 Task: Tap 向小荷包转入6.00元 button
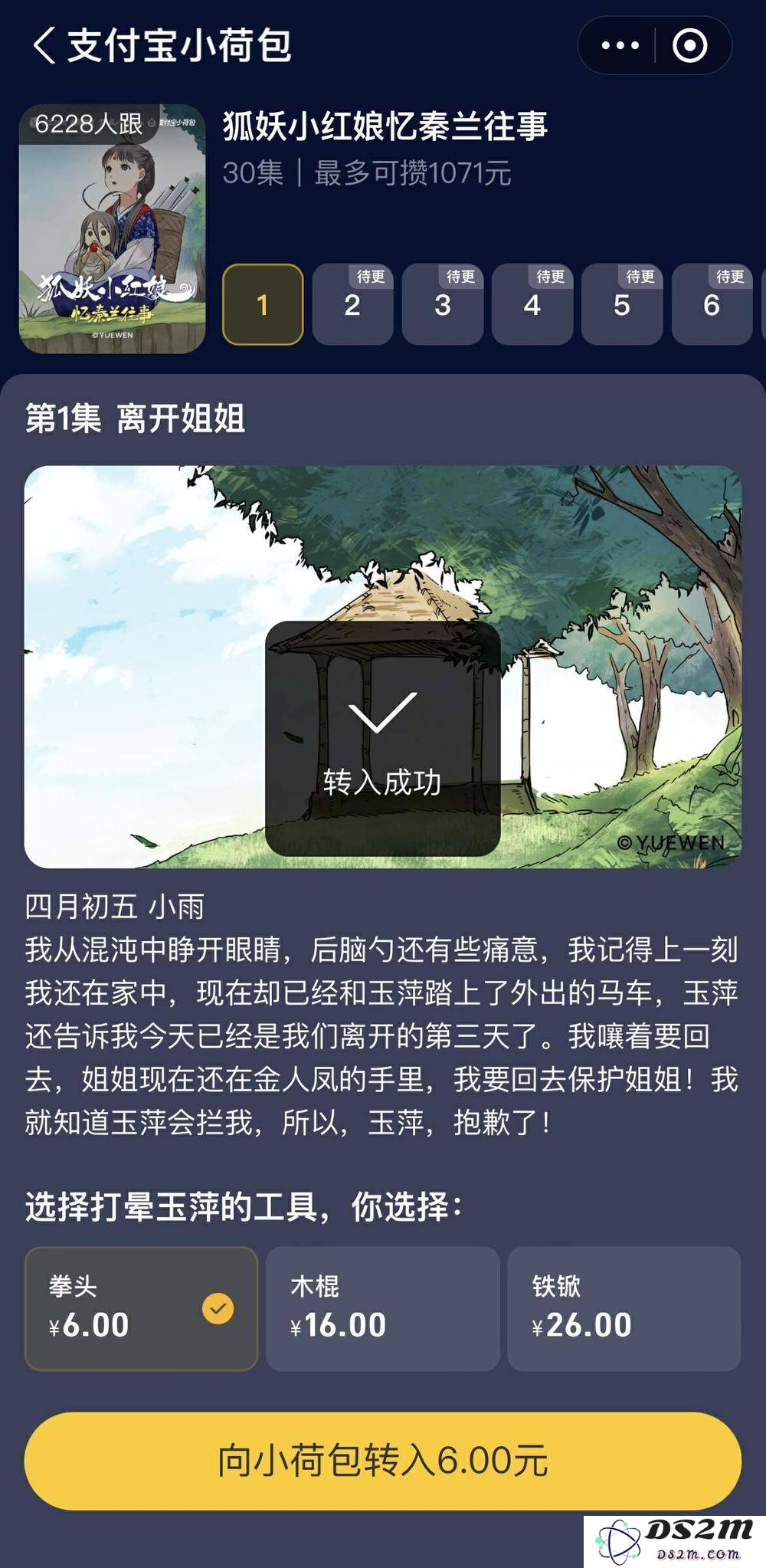[383, 1461]
